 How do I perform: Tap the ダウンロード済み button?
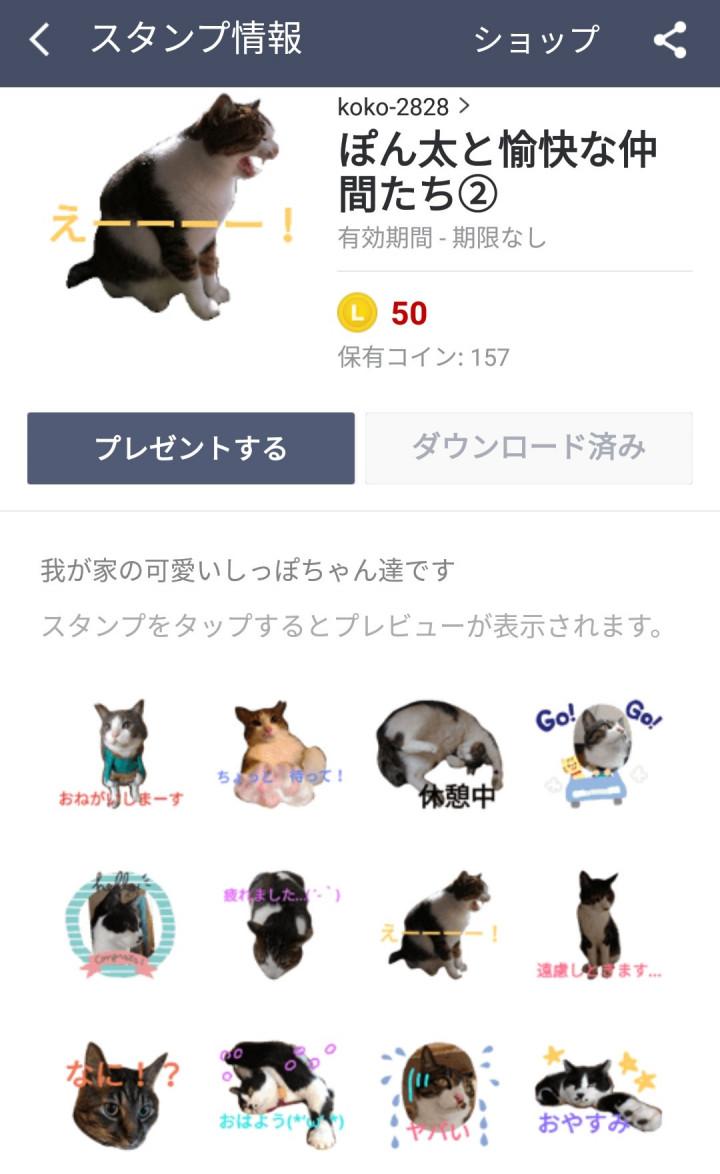coord(528,448)
